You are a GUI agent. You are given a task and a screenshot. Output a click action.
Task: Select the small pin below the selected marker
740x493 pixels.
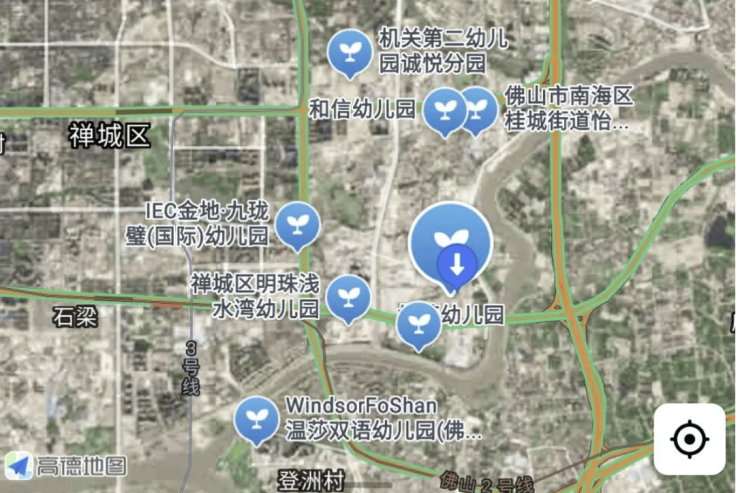(419, 324)
